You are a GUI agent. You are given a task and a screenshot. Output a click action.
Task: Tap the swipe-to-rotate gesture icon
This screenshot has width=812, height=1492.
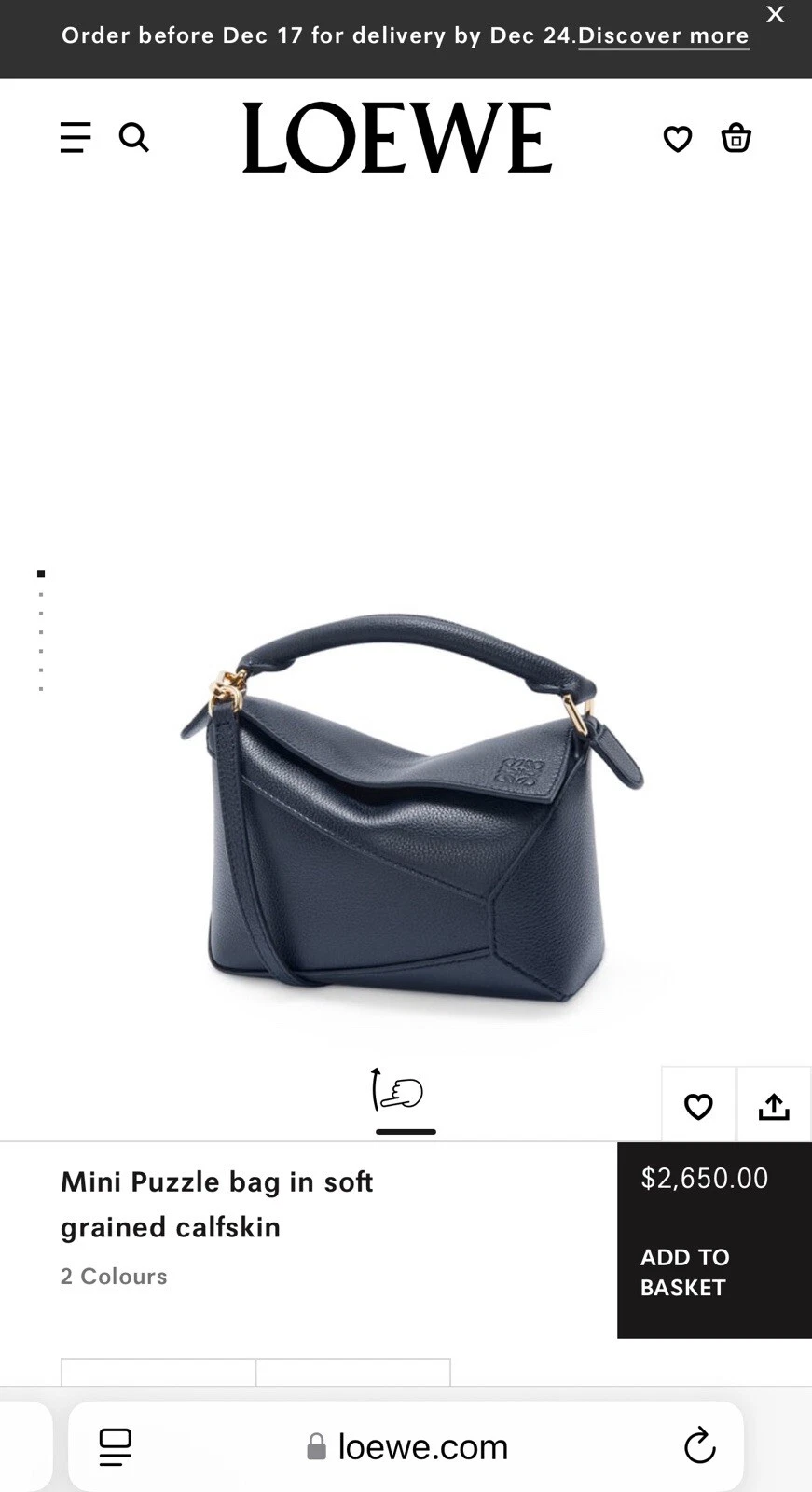point(397,1093)
